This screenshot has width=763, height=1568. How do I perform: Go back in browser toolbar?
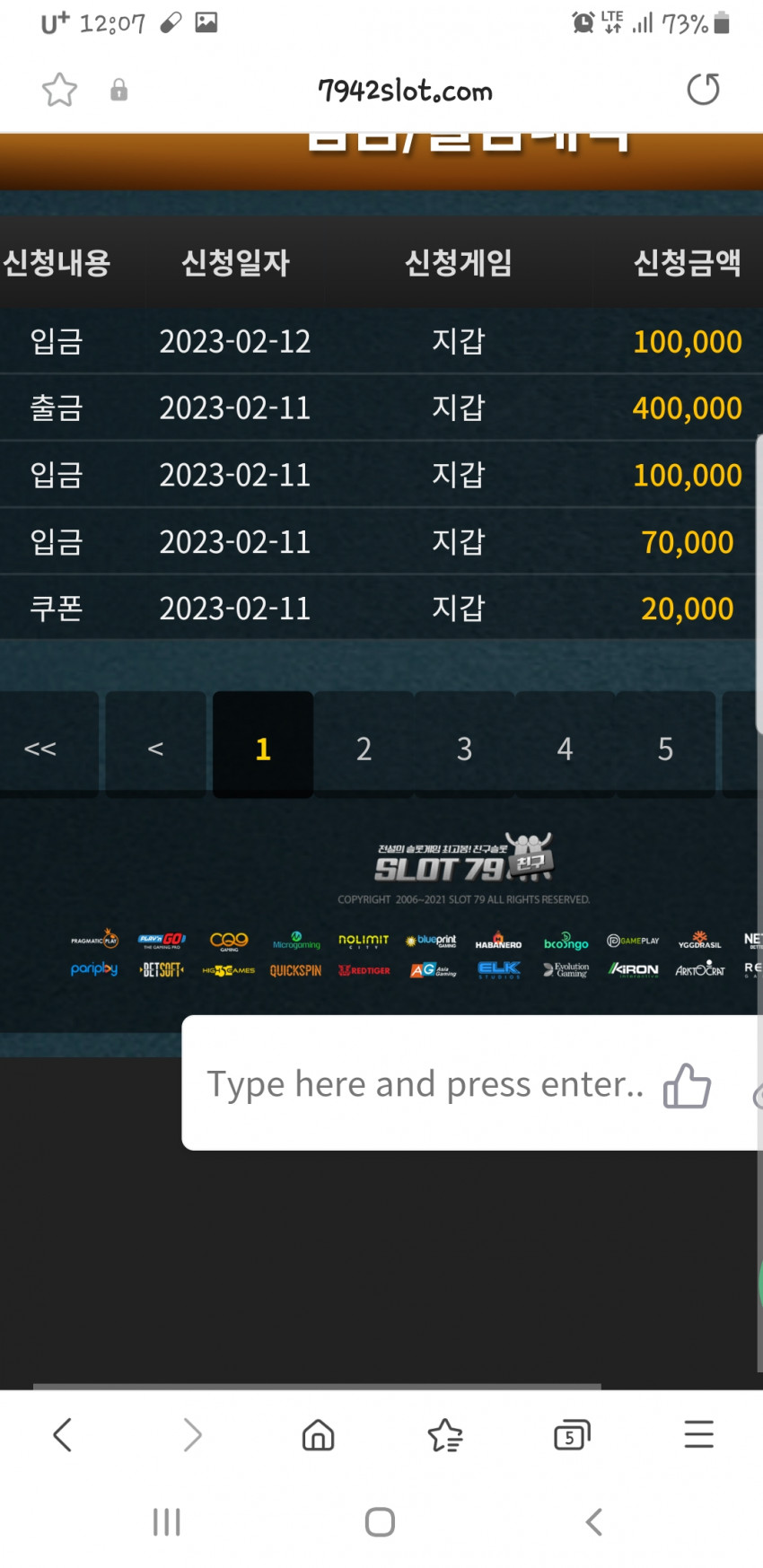pos(62,1435)
